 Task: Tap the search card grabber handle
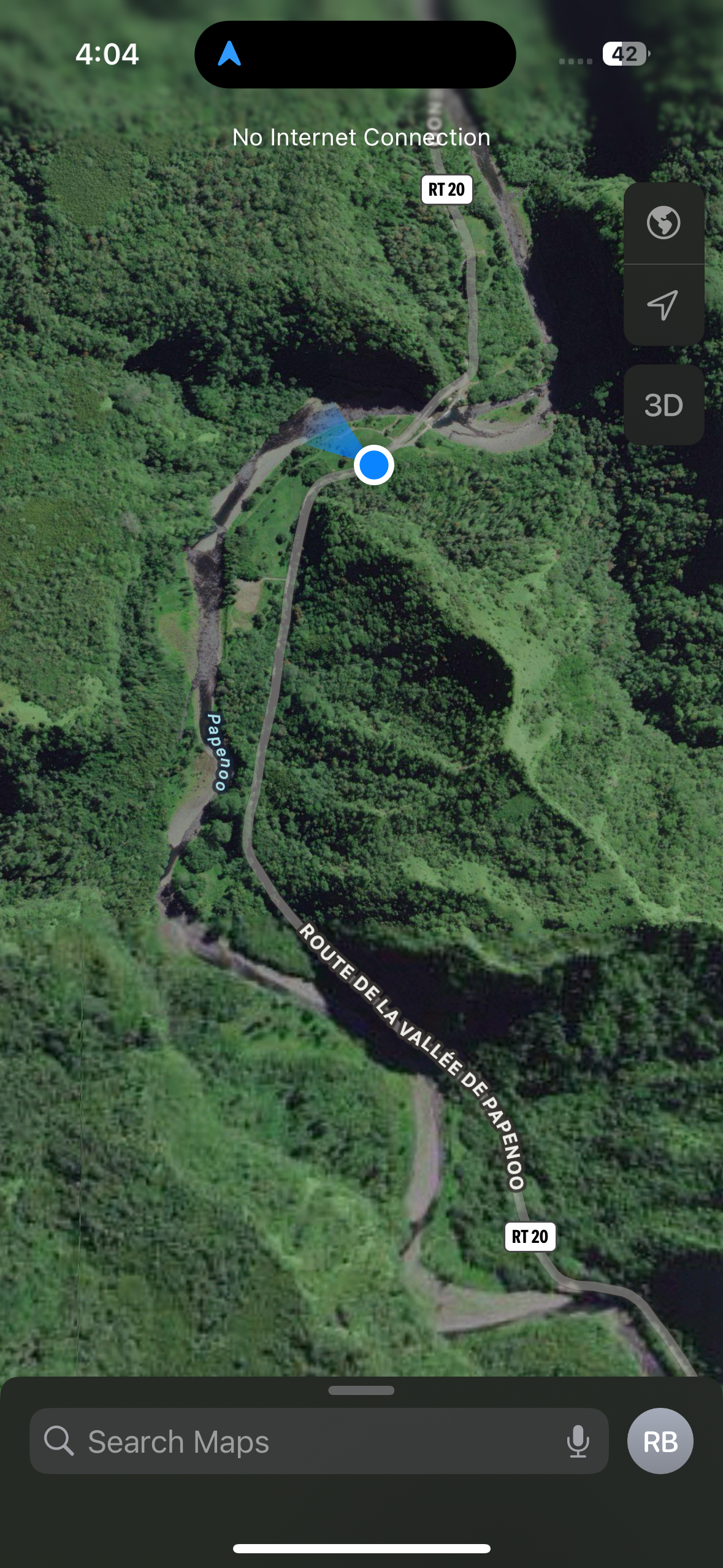(x=361, y=1390)
